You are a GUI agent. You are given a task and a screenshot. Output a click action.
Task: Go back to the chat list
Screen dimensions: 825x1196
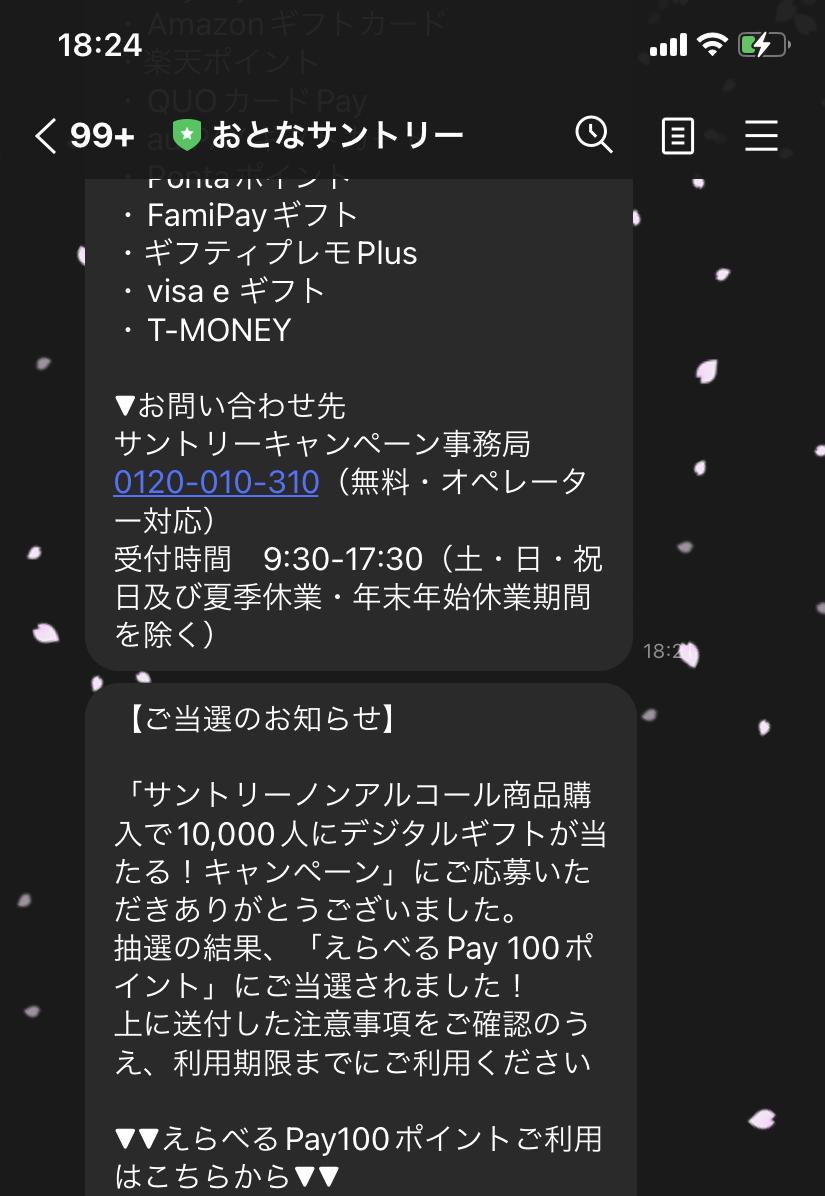coord(45,135)
